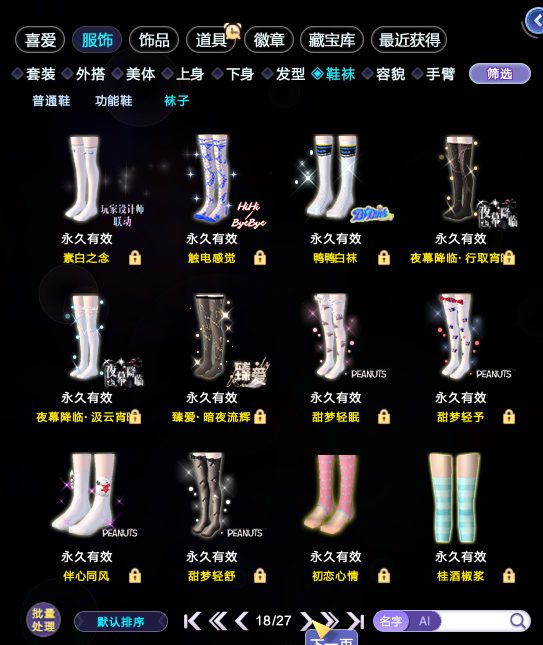Jump to the first page
543x645 pixels.
[192, 621]
